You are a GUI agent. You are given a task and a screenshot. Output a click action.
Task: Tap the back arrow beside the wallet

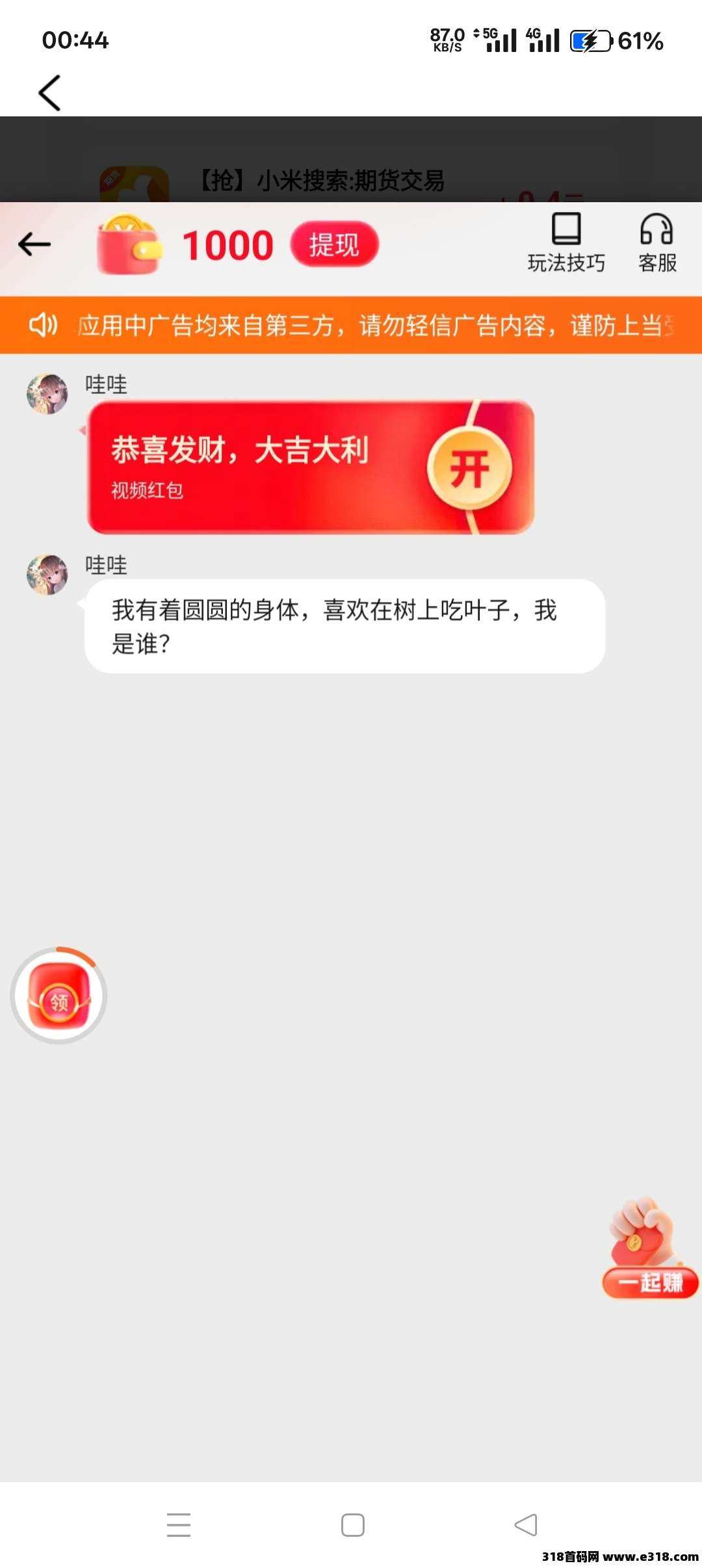[x=34, y=244]
